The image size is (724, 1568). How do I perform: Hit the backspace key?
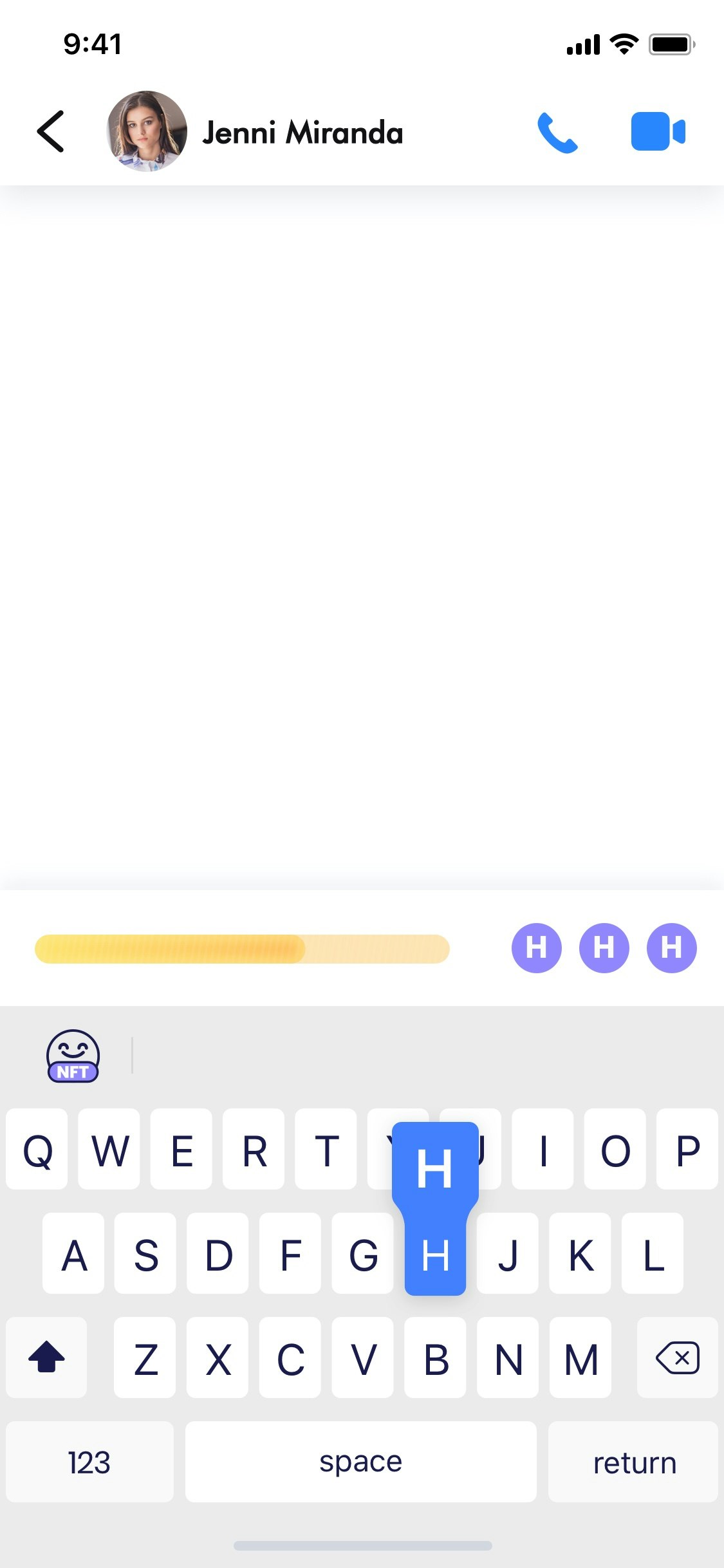677,1358
